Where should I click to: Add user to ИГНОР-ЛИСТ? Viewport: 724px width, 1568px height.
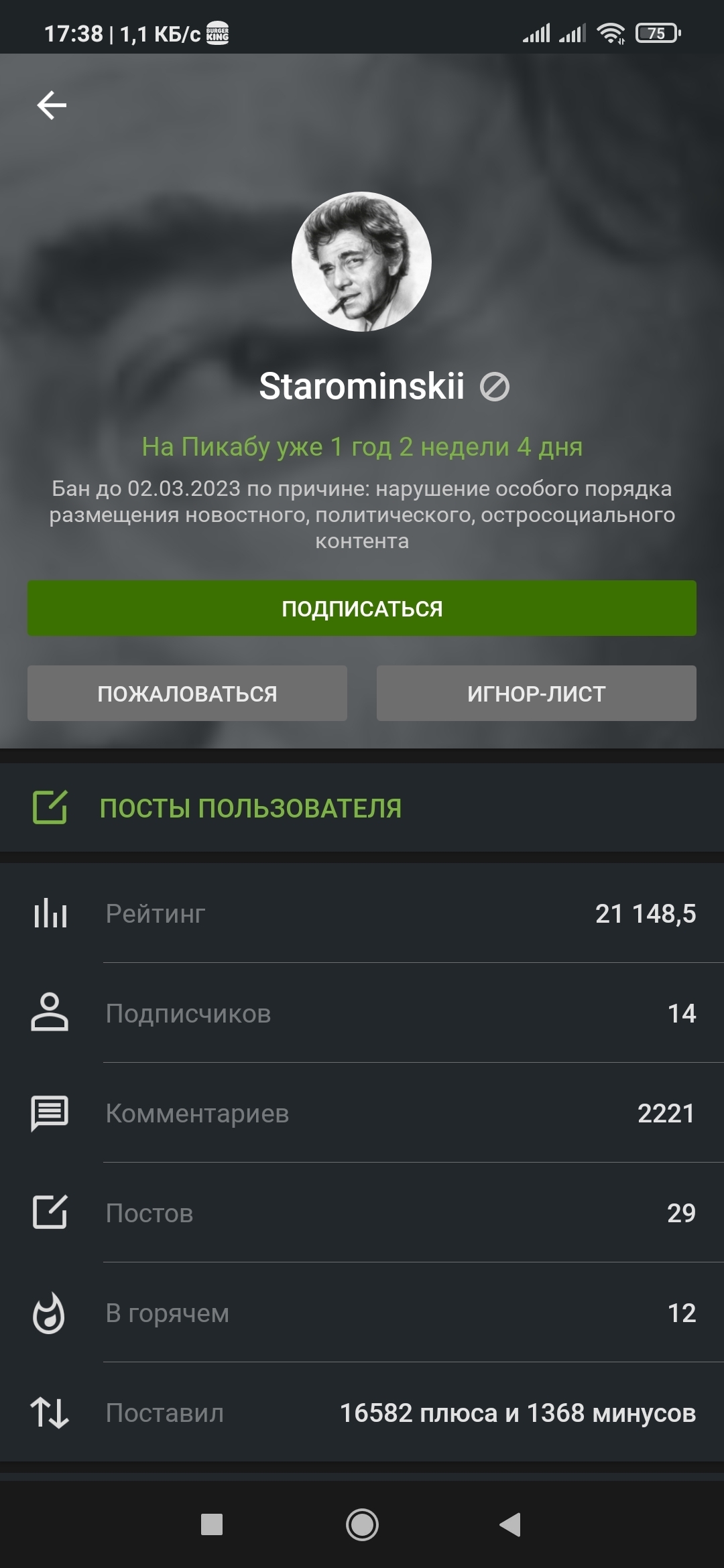tap(536, 693)
